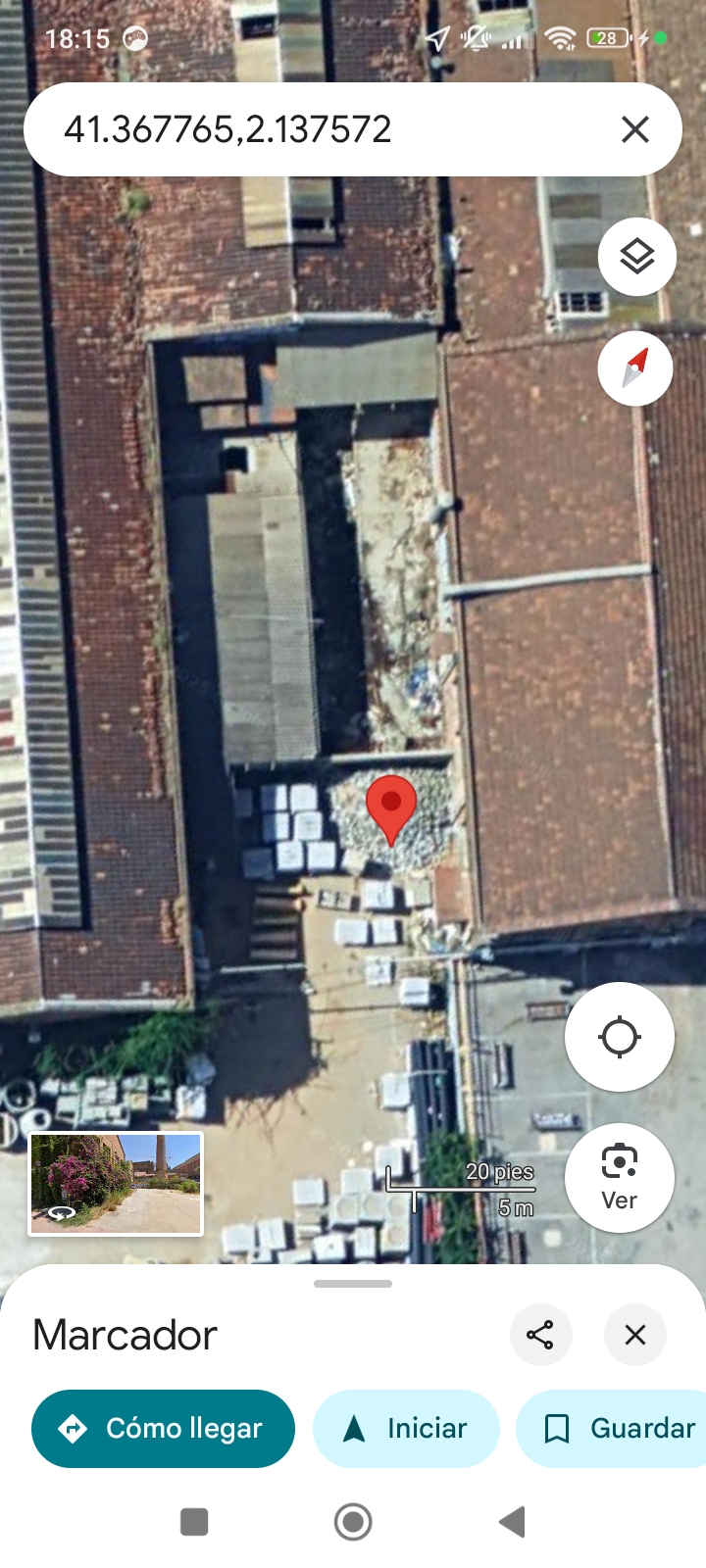Share the Marcador location
The width and height of the screenshot is (706, 1568).
point(540,1335)
